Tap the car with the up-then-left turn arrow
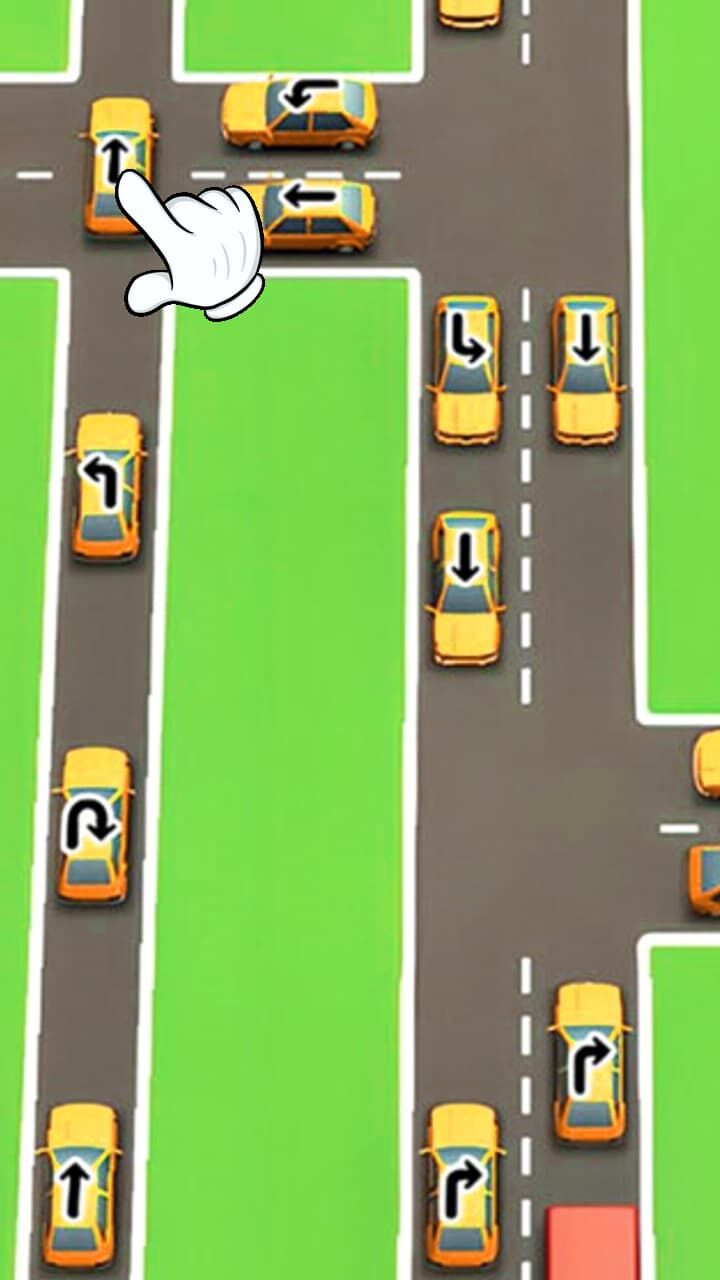720x1280 pixels. (106, 486)
